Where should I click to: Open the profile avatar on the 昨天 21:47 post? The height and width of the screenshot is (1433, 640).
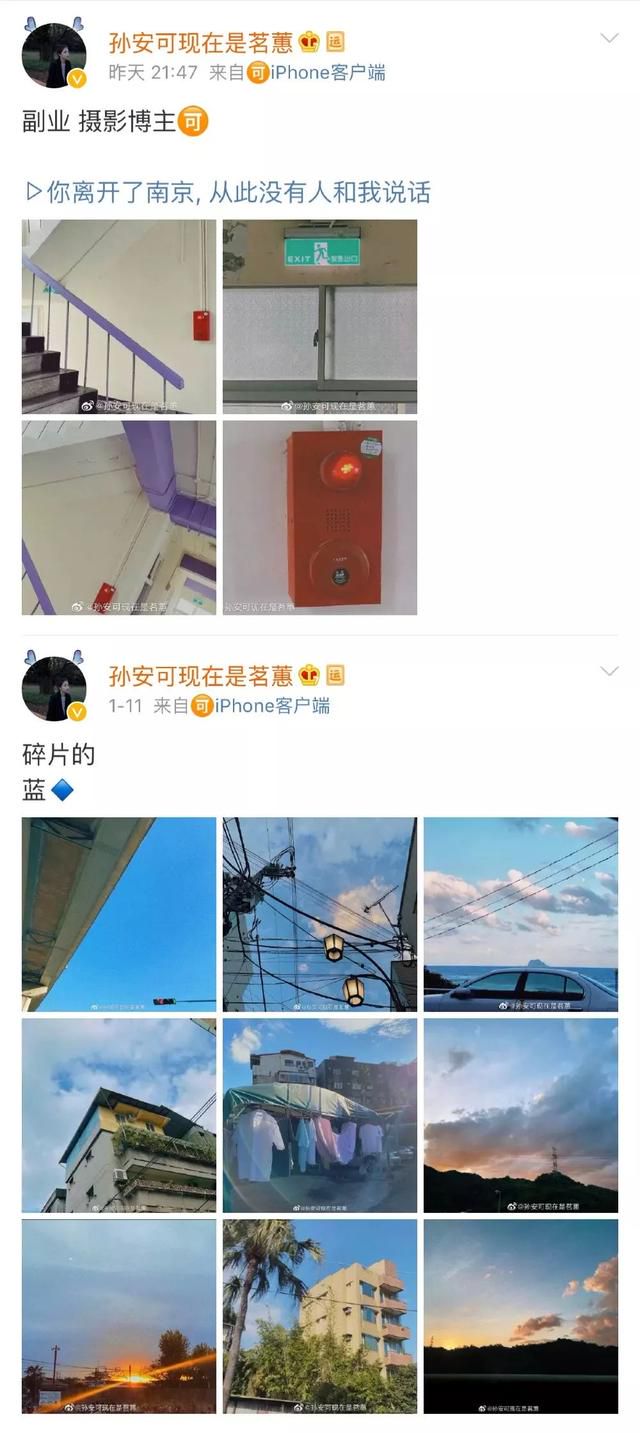point(54,55)
